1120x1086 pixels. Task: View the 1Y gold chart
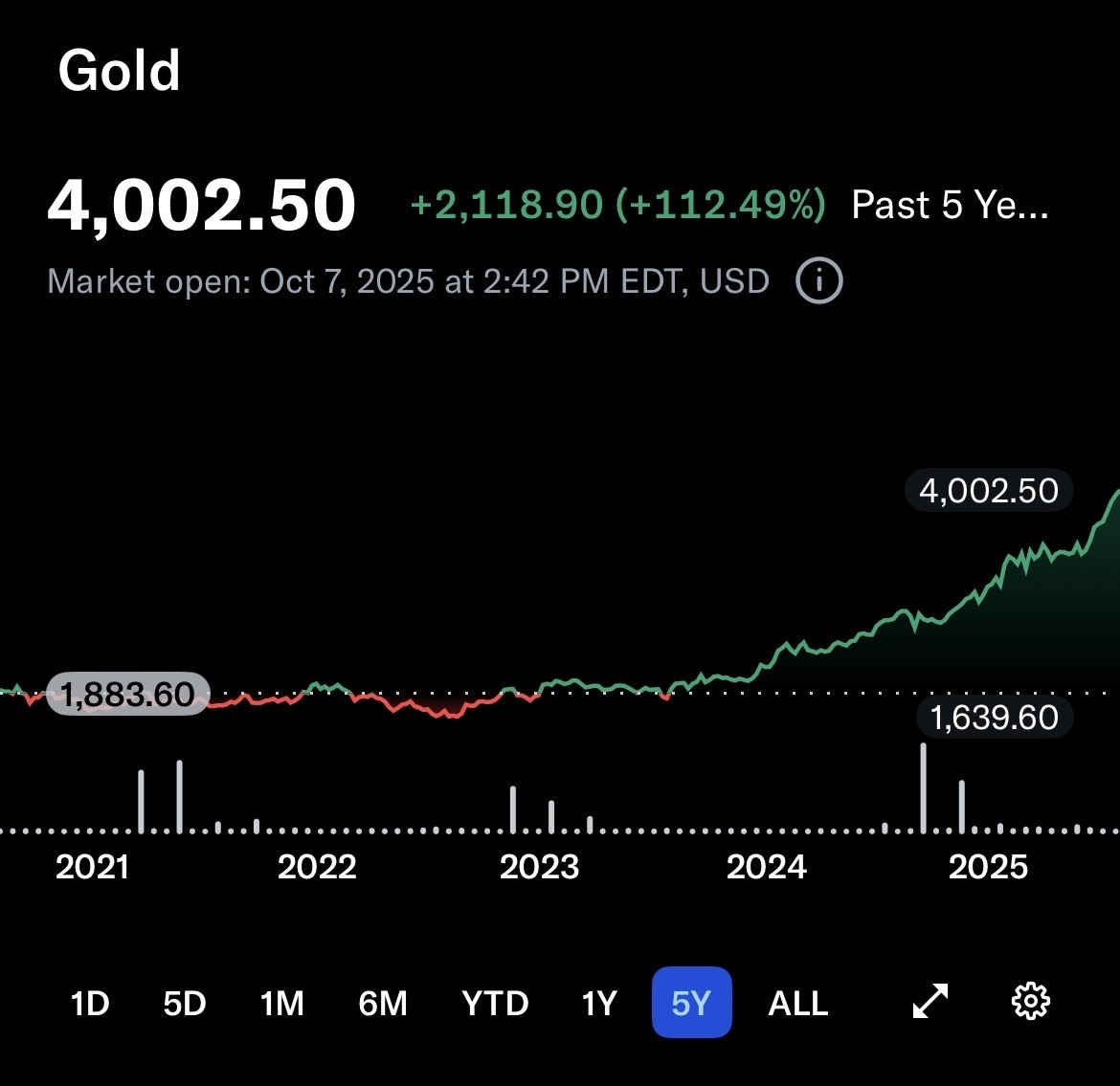click(x=599, y=1003)
